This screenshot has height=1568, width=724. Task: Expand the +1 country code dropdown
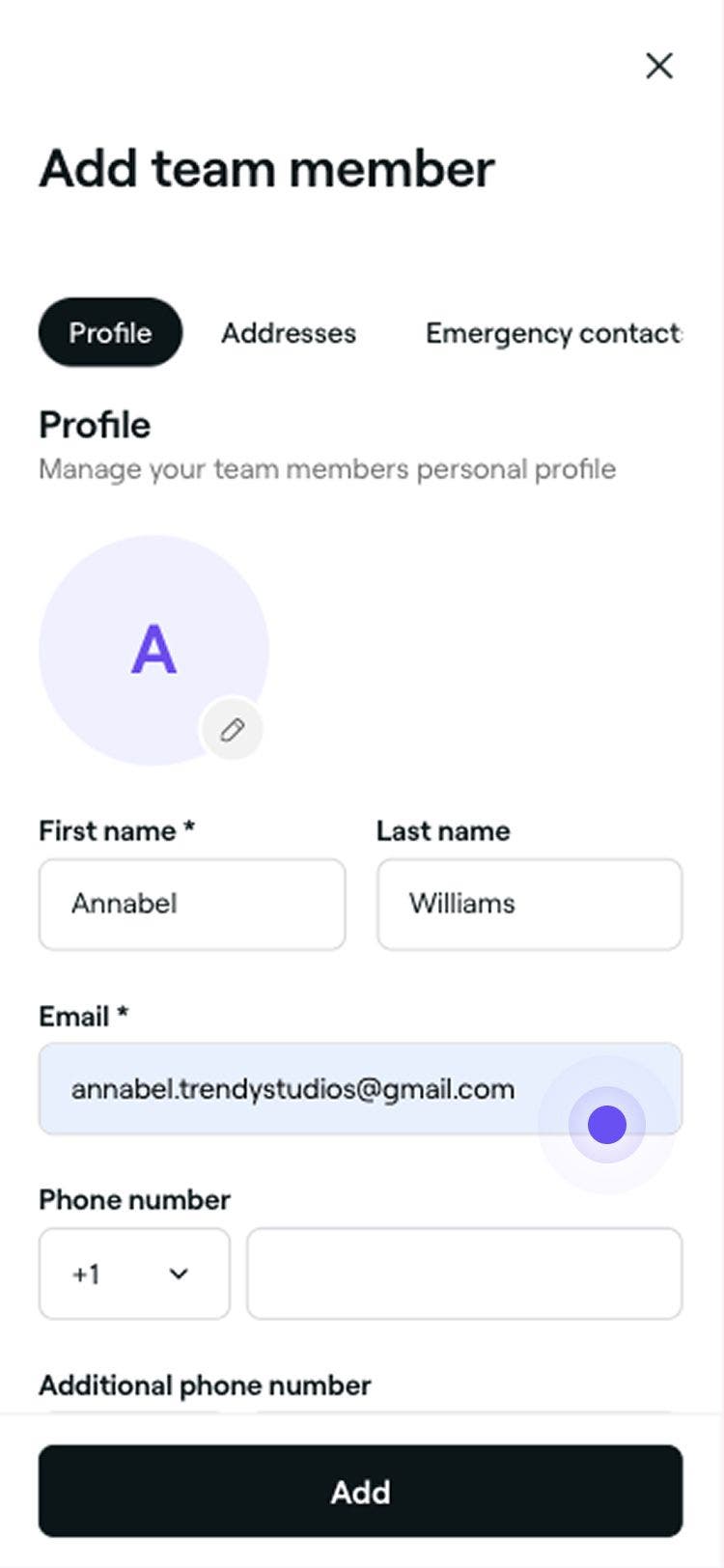point(134,1274)
